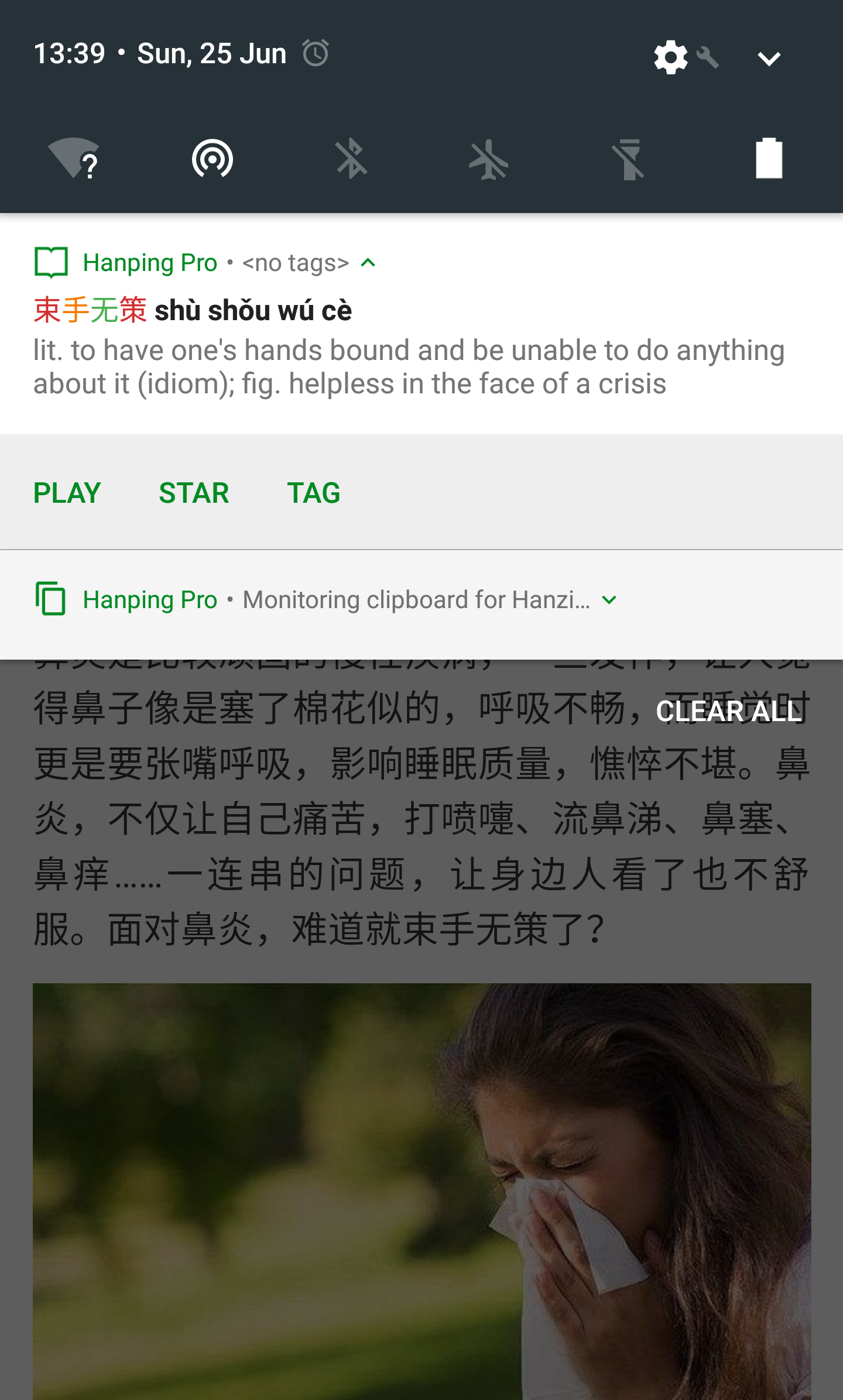The width and height of the screenshot is (843, 1400).
Task: Toggle the hotspot quick setting
Action: click(213, 159)
